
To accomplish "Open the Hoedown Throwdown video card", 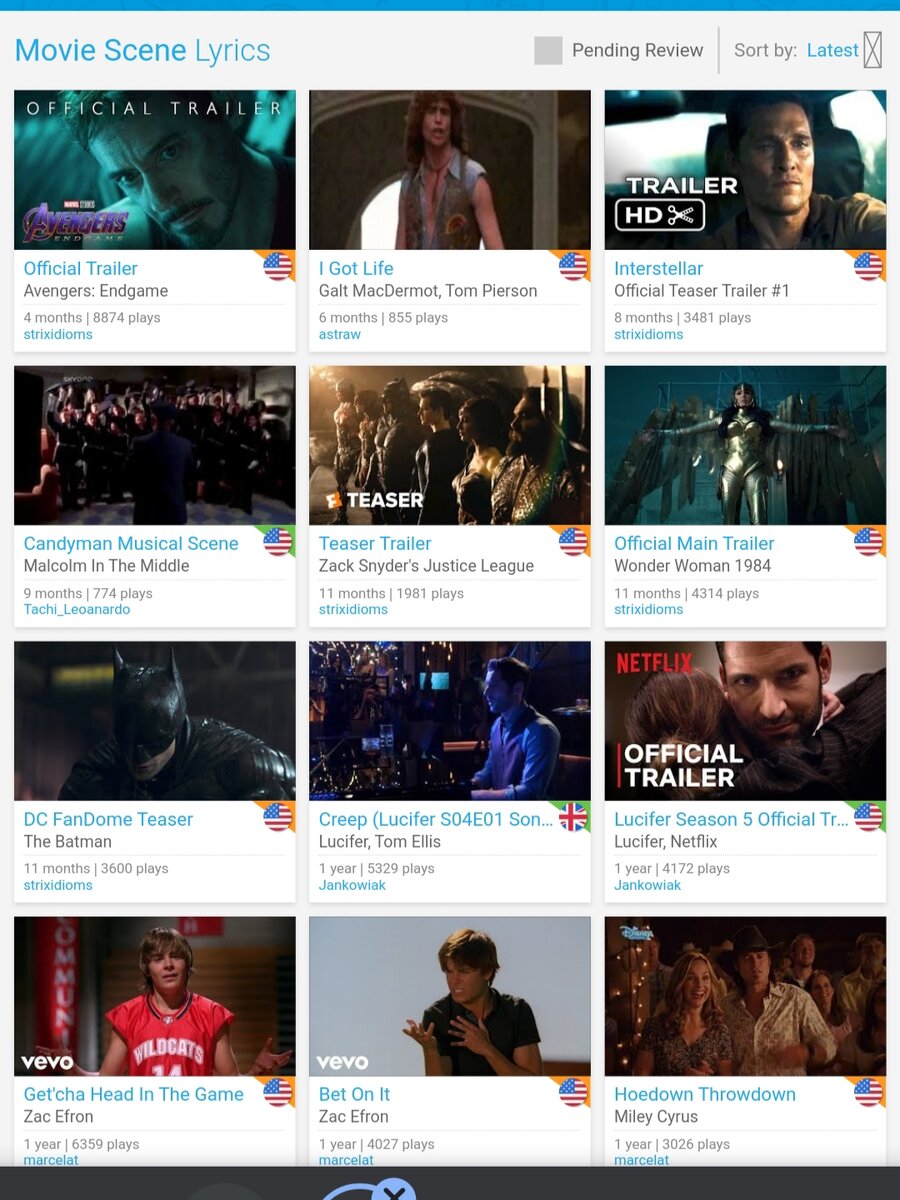I will point(745,996).
